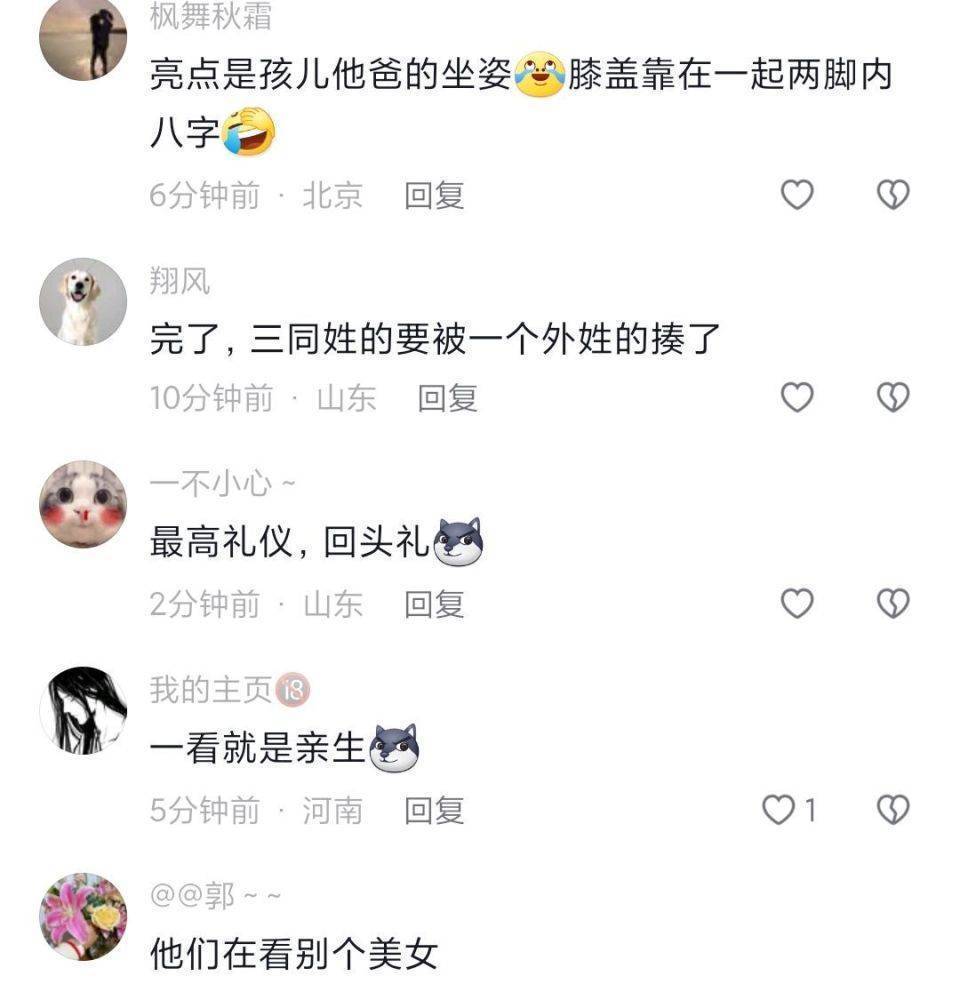The image size is (960, 984).
Task: Reply to 我的主页's comment
Action: pyautogui.click(x=434, y=809)
